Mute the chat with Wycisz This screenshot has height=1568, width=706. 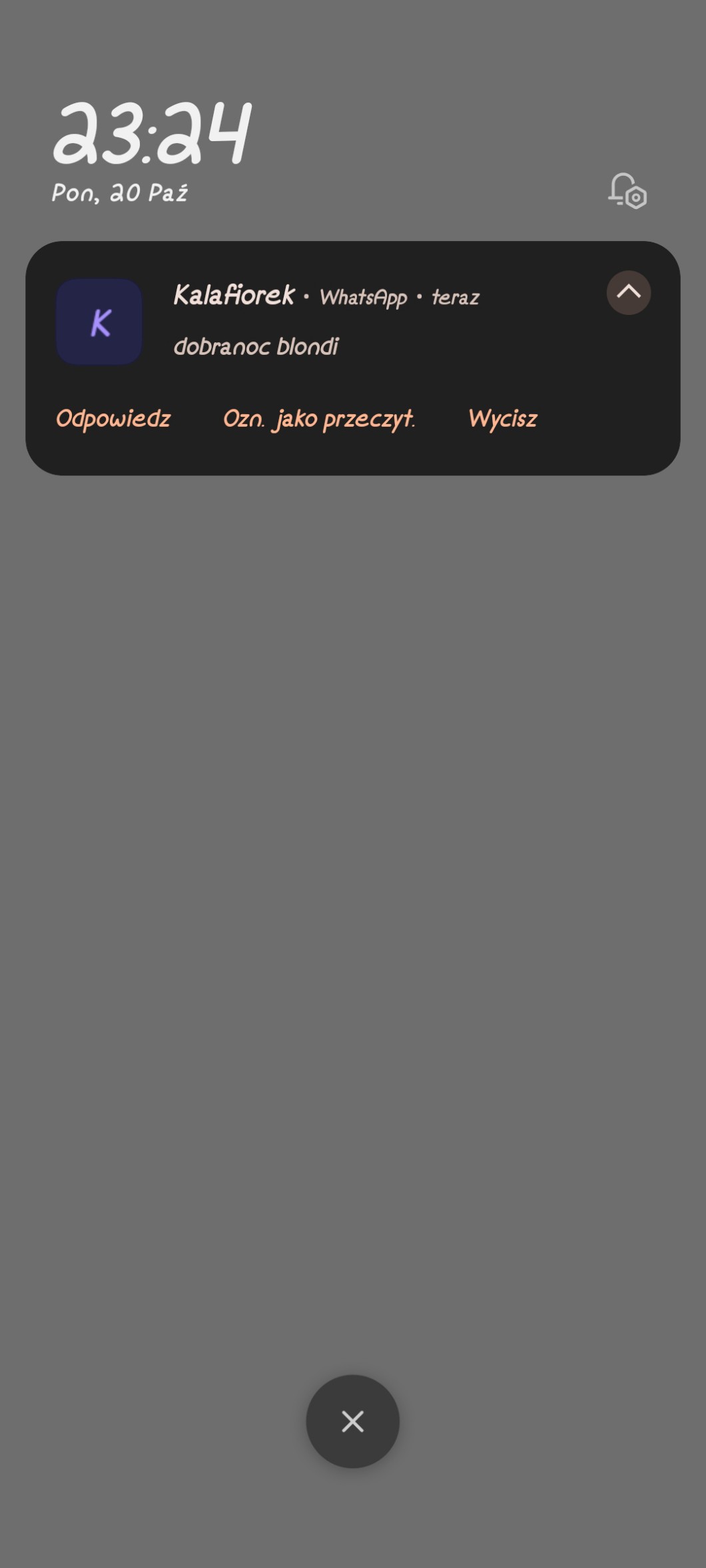tap(503, 419)
